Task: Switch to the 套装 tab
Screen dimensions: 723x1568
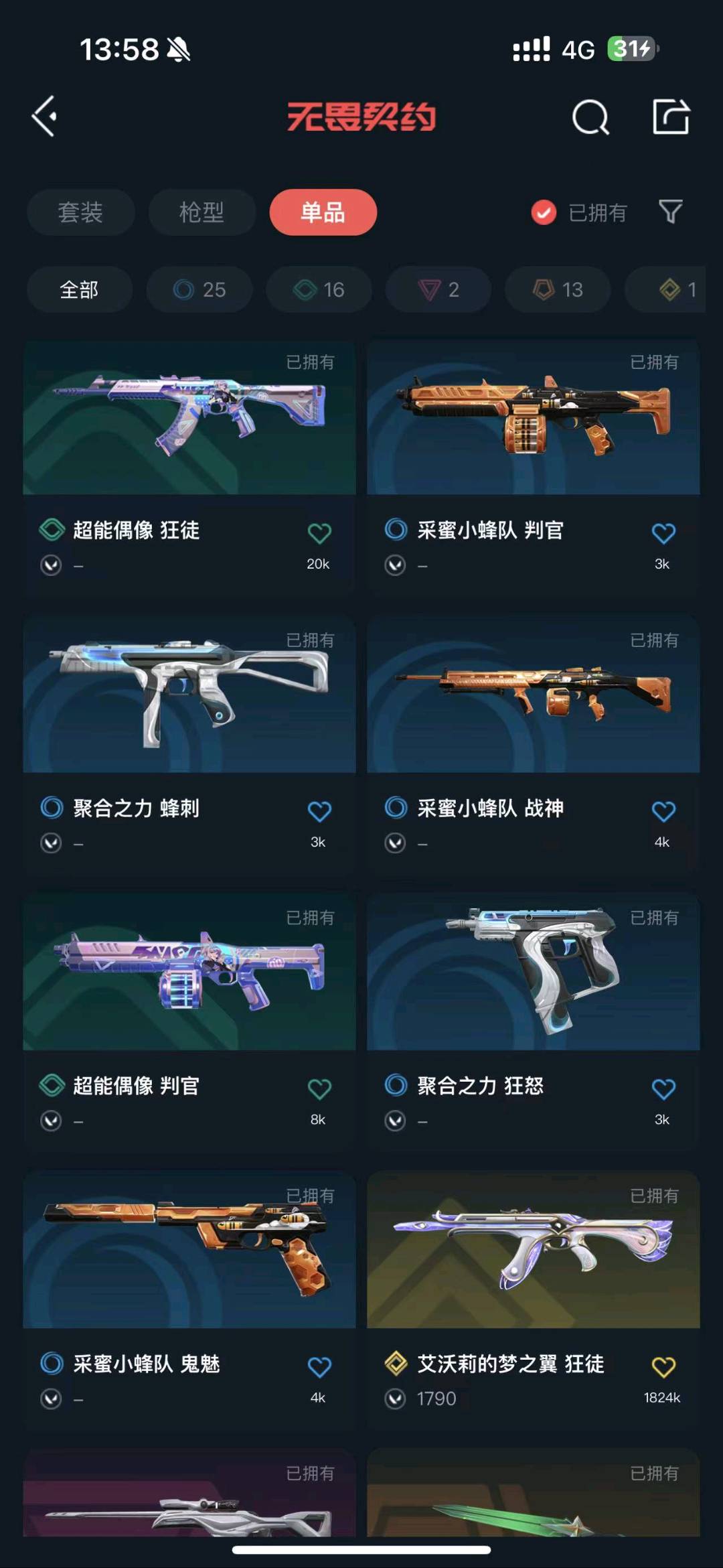Action: tap(80, 212)
